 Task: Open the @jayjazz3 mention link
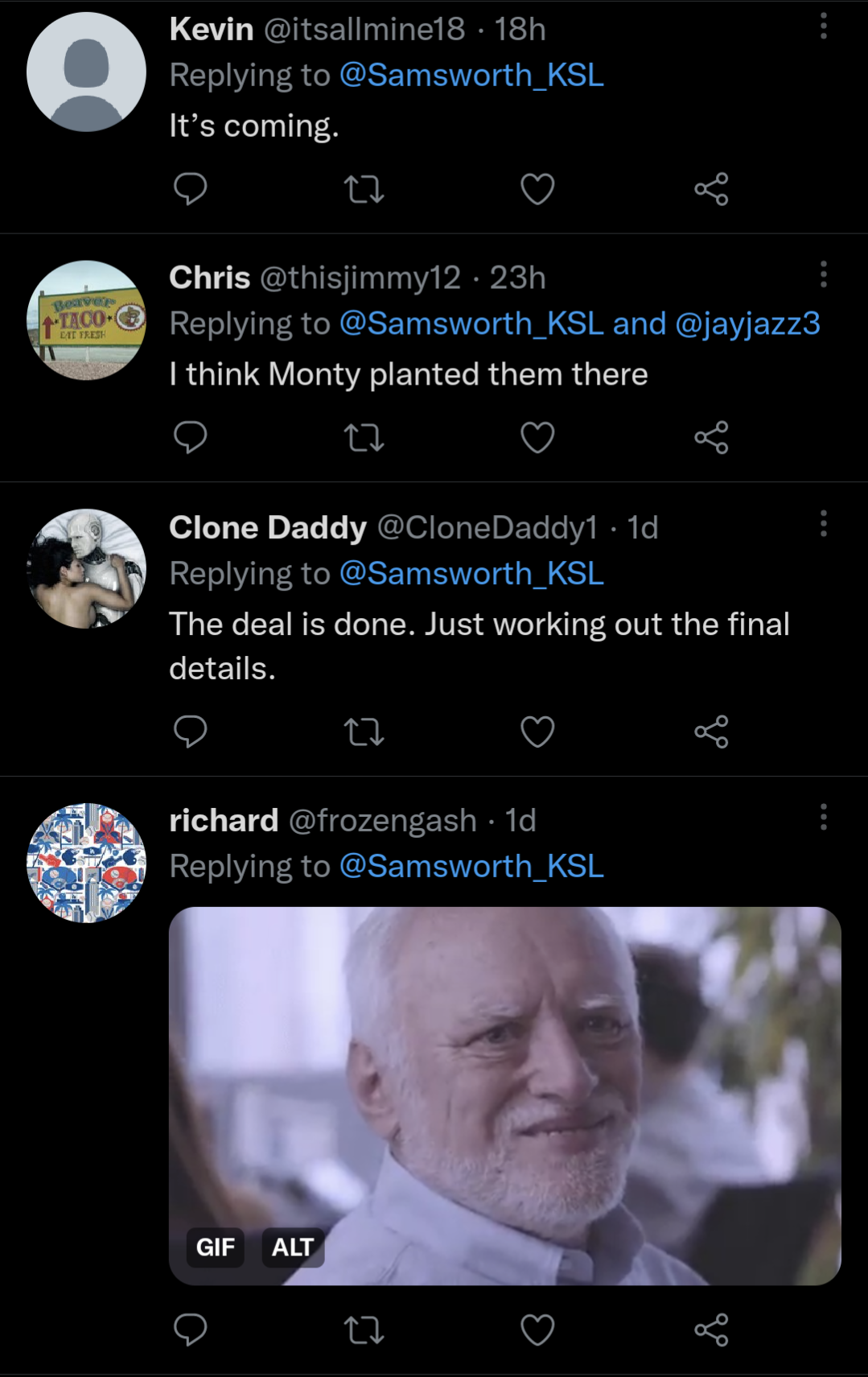[x=747, y=324]
